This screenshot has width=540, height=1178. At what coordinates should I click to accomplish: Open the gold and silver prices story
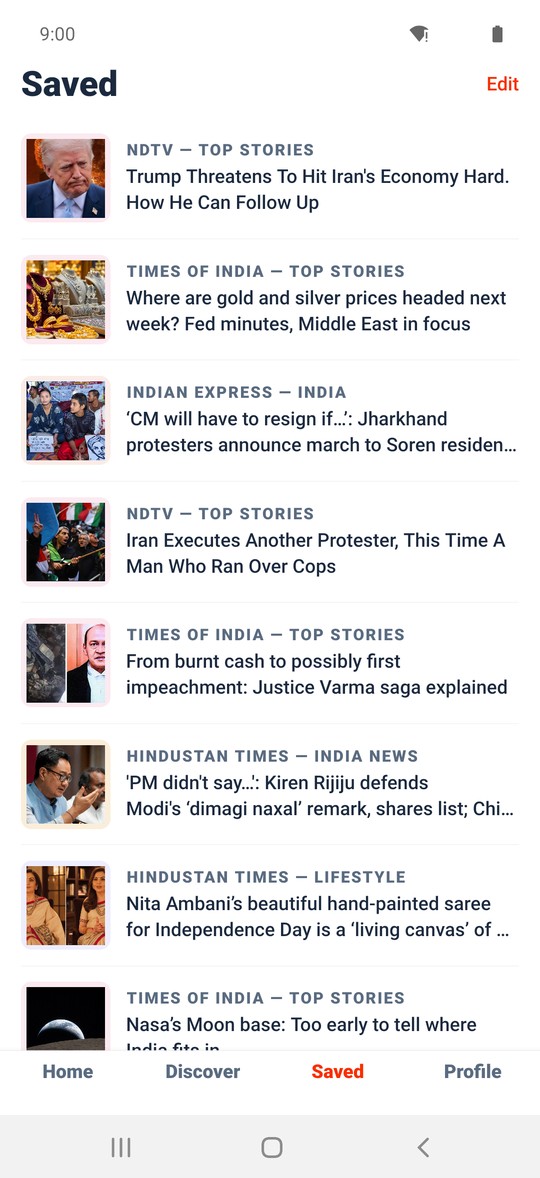tap(270, 299)
